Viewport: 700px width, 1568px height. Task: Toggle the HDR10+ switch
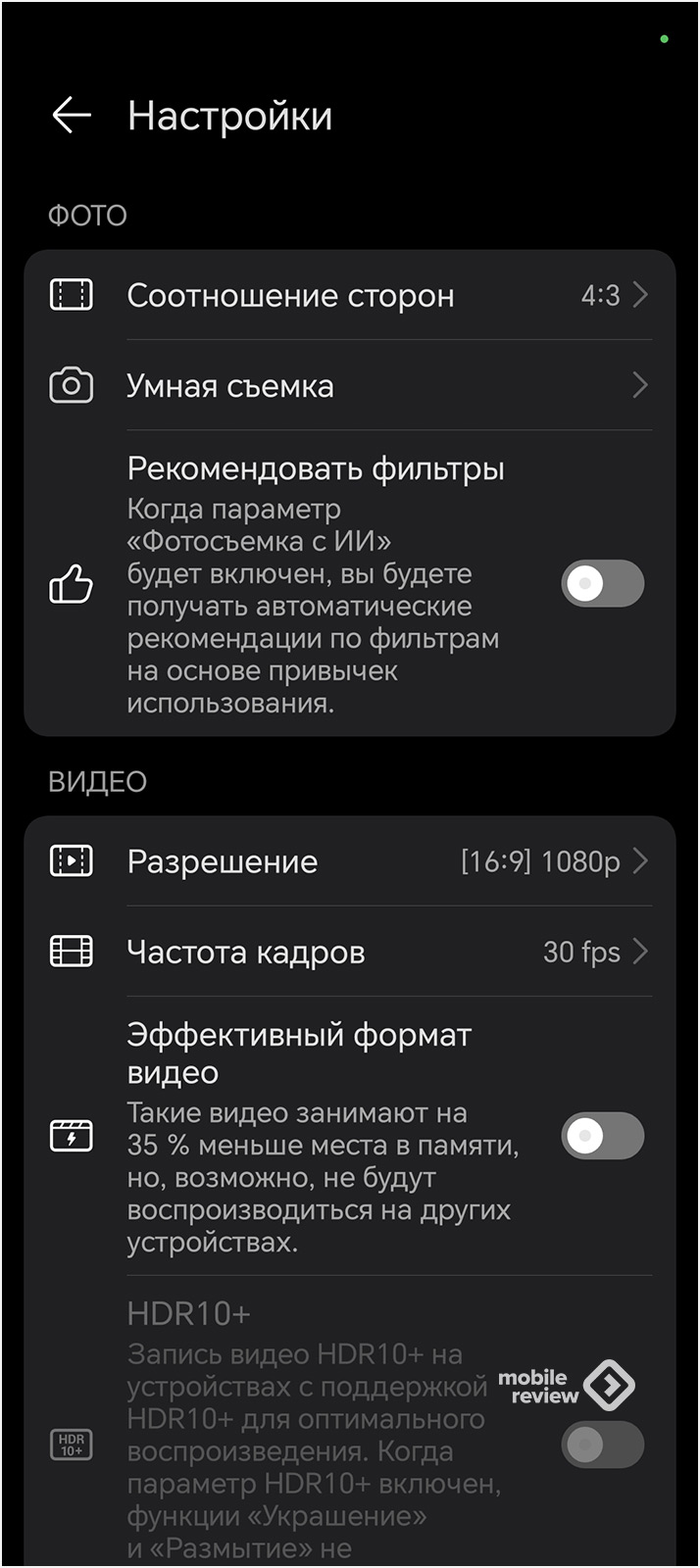pos(602,1445)
